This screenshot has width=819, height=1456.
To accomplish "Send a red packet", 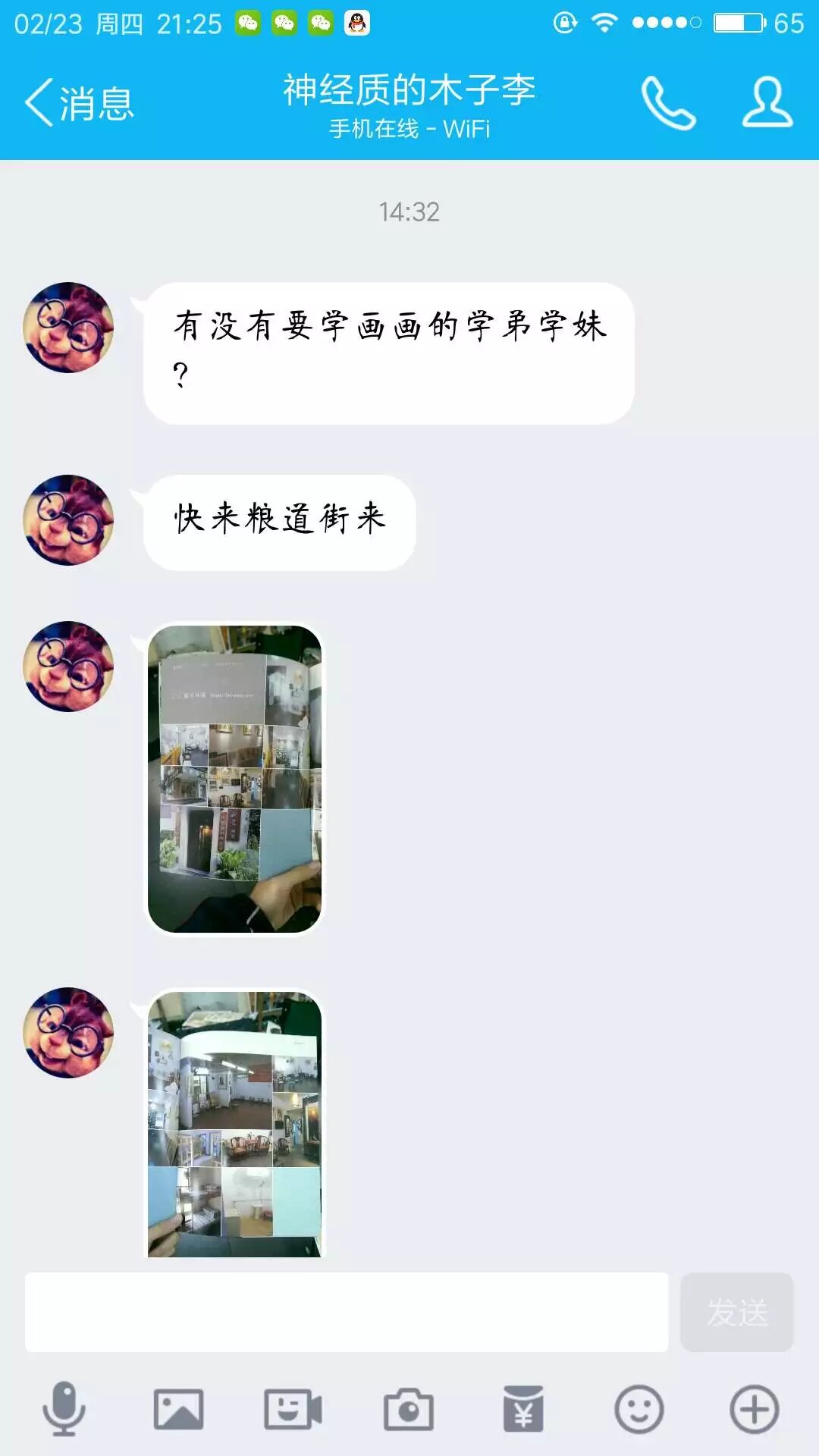I will 523,1409.
